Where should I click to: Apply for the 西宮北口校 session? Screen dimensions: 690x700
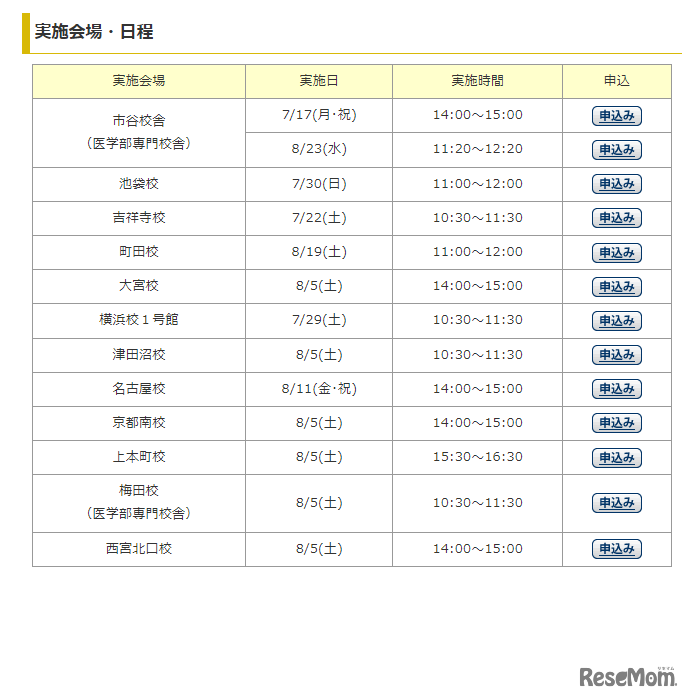coord(616,549)
